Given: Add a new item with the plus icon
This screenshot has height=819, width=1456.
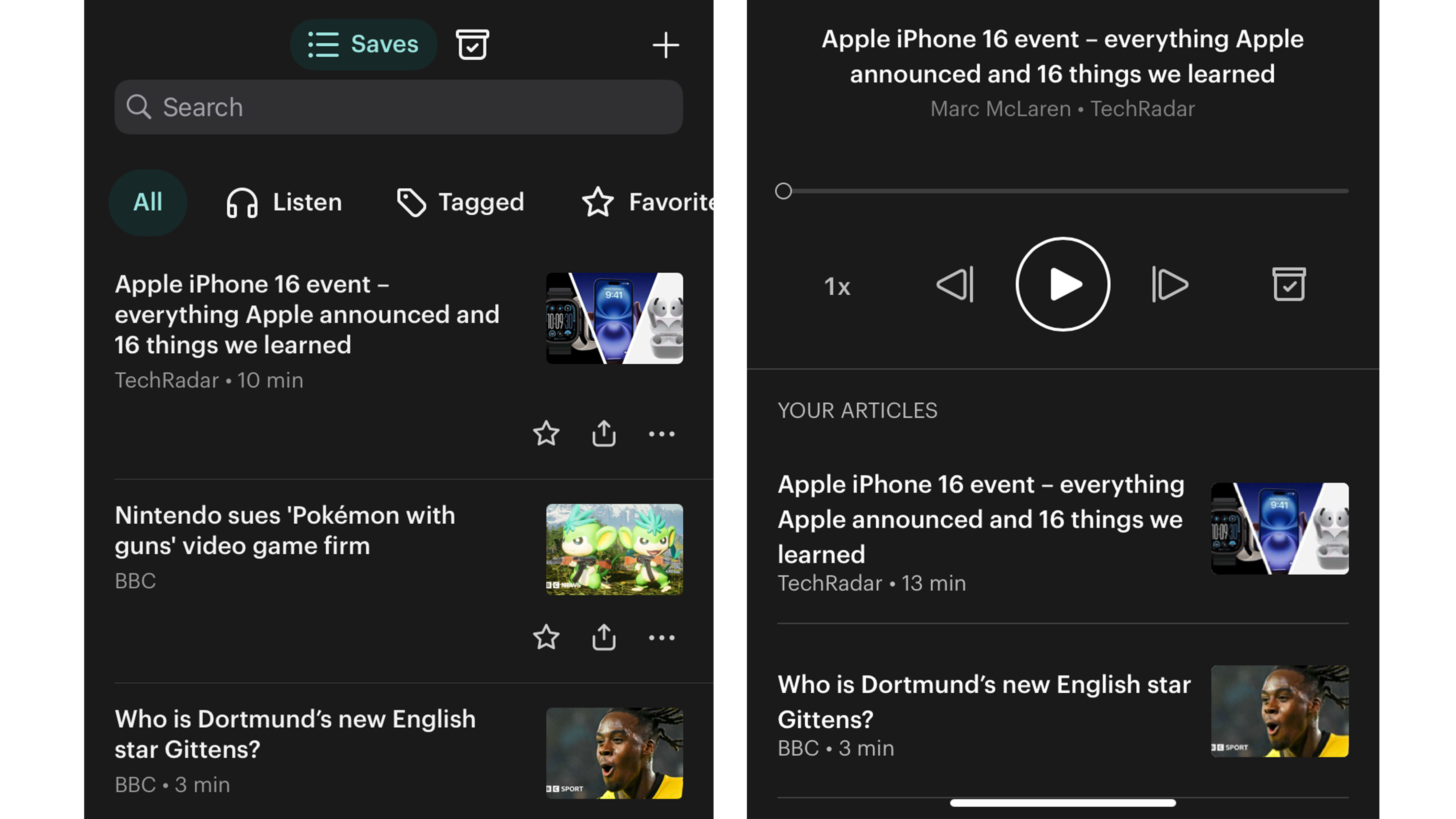Looking at the screenshot, I should tap(665, 45).
